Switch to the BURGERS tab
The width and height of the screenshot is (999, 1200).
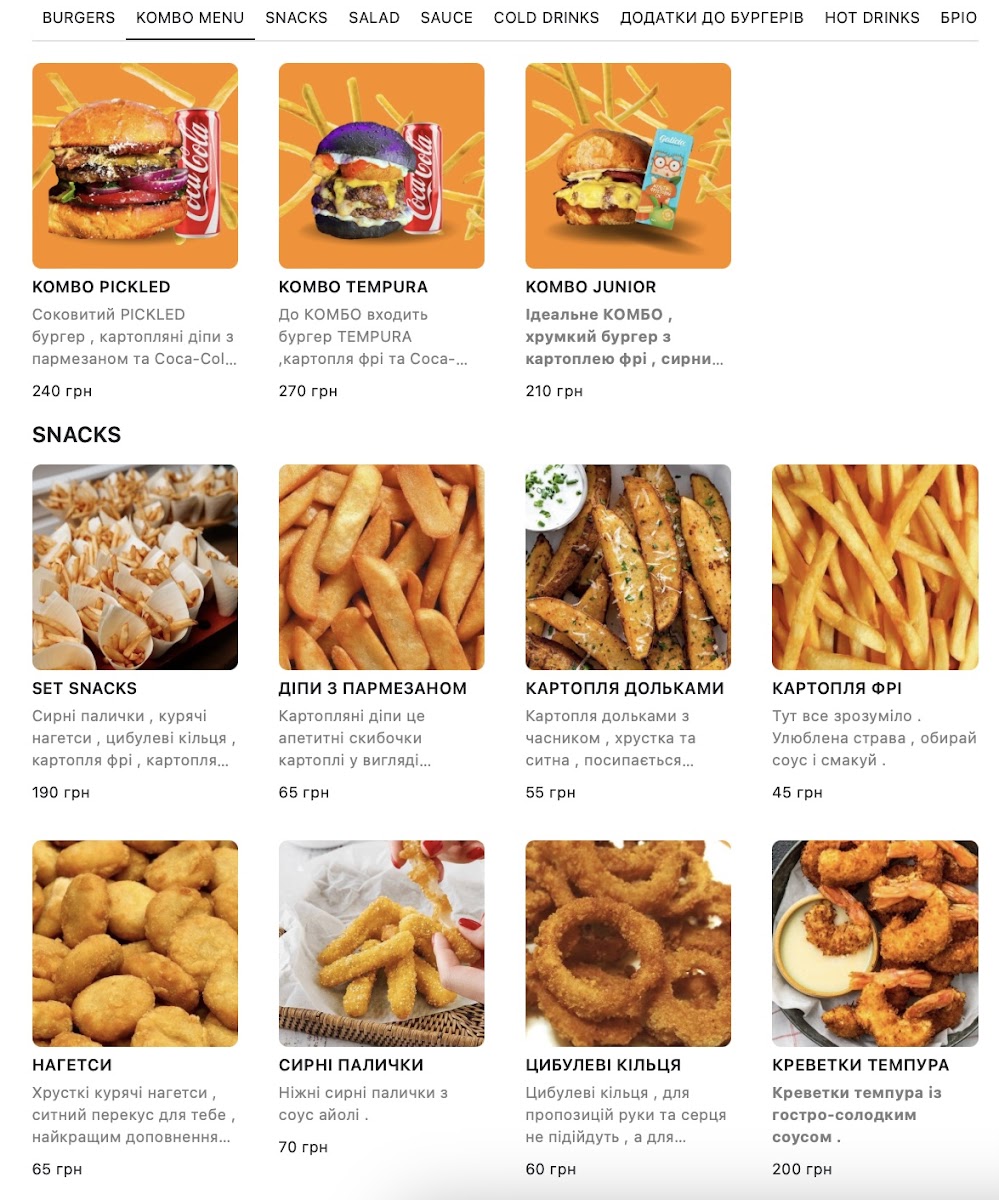tap(78, 18)
